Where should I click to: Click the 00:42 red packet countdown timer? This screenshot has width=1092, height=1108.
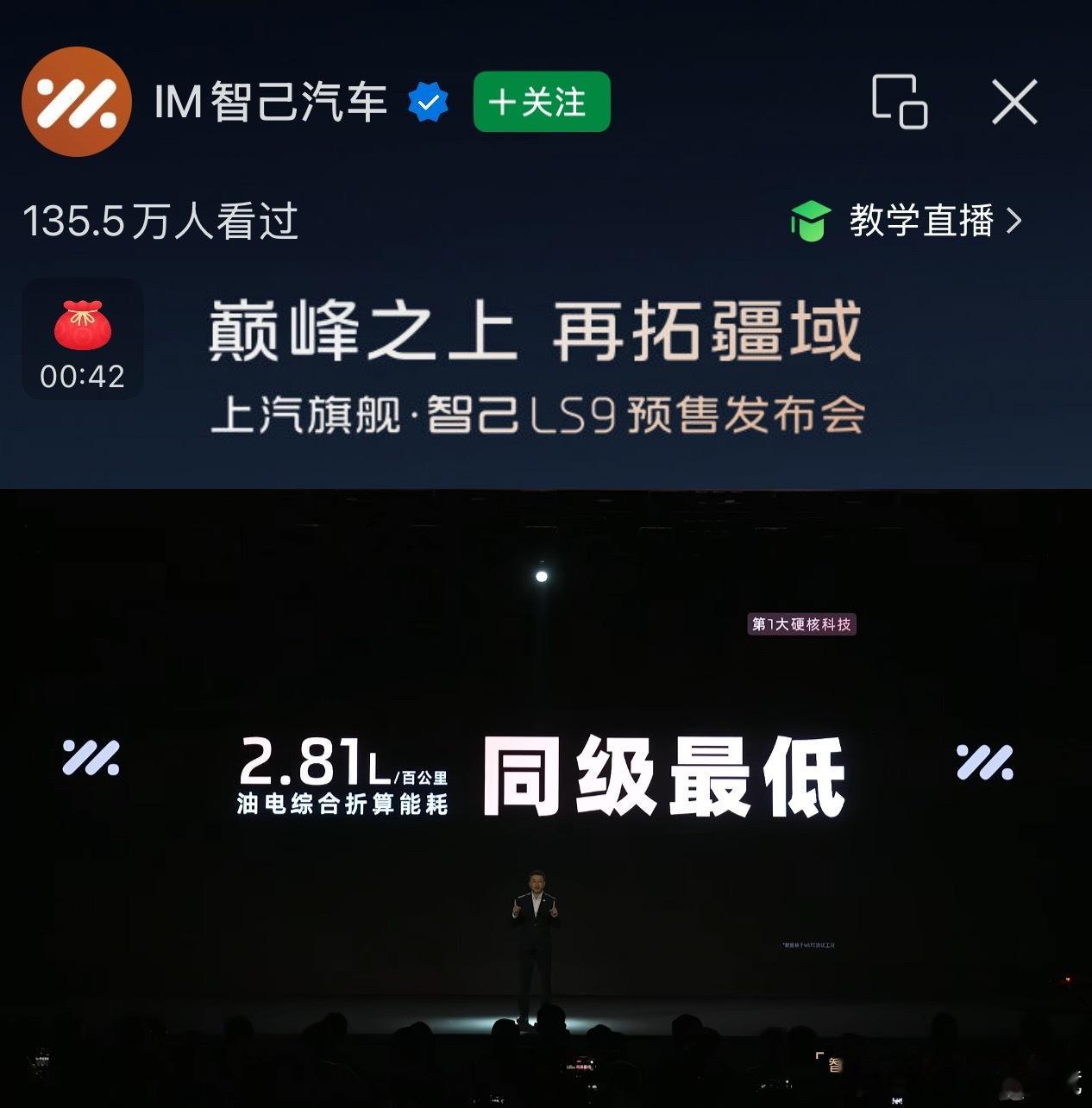coord(82,374)
